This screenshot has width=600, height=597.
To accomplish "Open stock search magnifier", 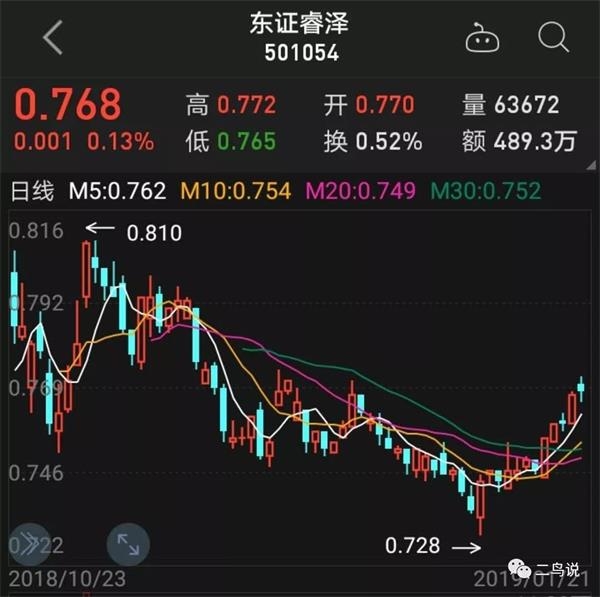I will (x=552, y=38).
